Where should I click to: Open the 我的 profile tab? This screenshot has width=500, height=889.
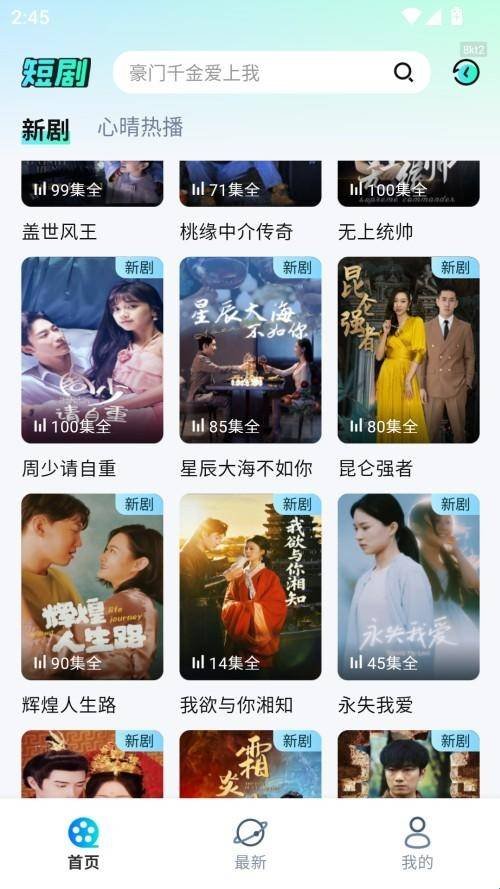click(417, 844)
